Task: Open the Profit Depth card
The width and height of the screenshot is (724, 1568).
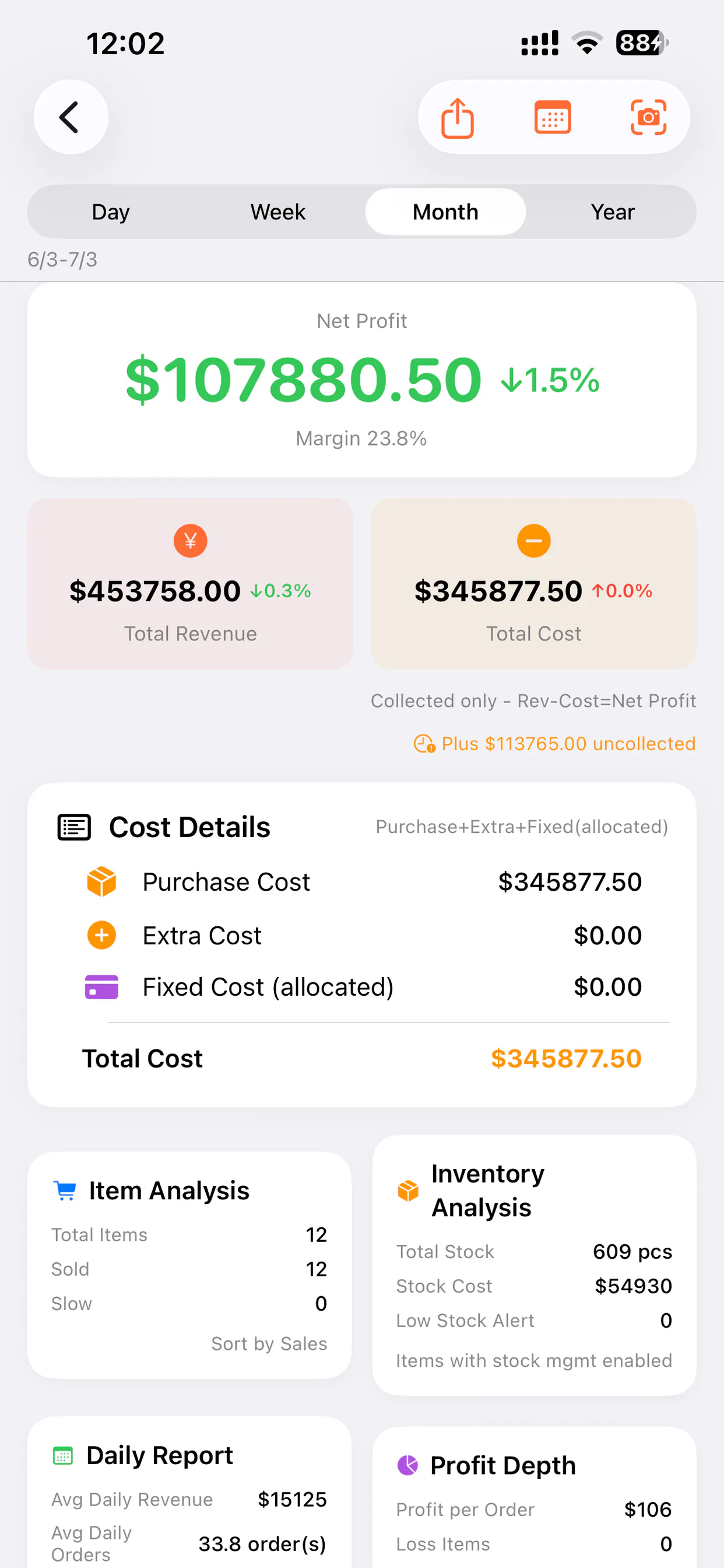Action: pos(534,1497)
